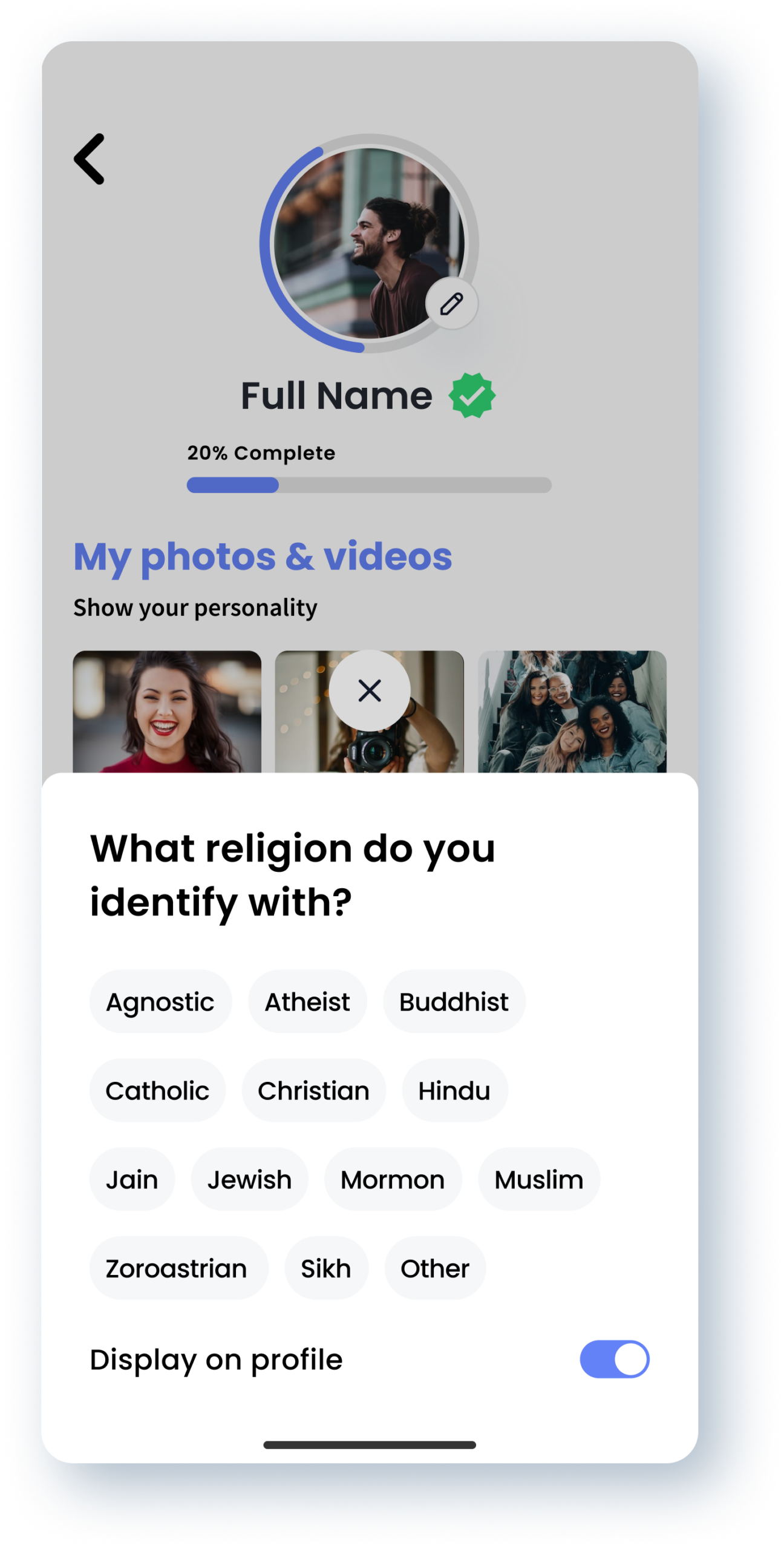The width and height of the screenshot is (784, 1549).
Task: Select Other as religion
Action: [435, 1269]
